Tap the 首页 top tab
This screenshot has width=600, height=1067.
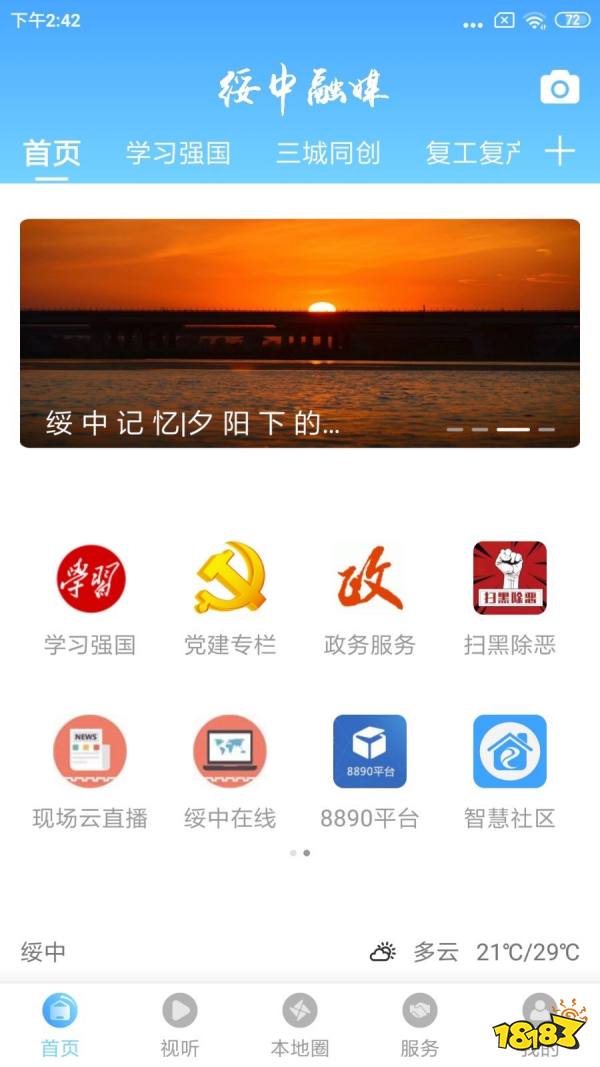coord(52,153)
